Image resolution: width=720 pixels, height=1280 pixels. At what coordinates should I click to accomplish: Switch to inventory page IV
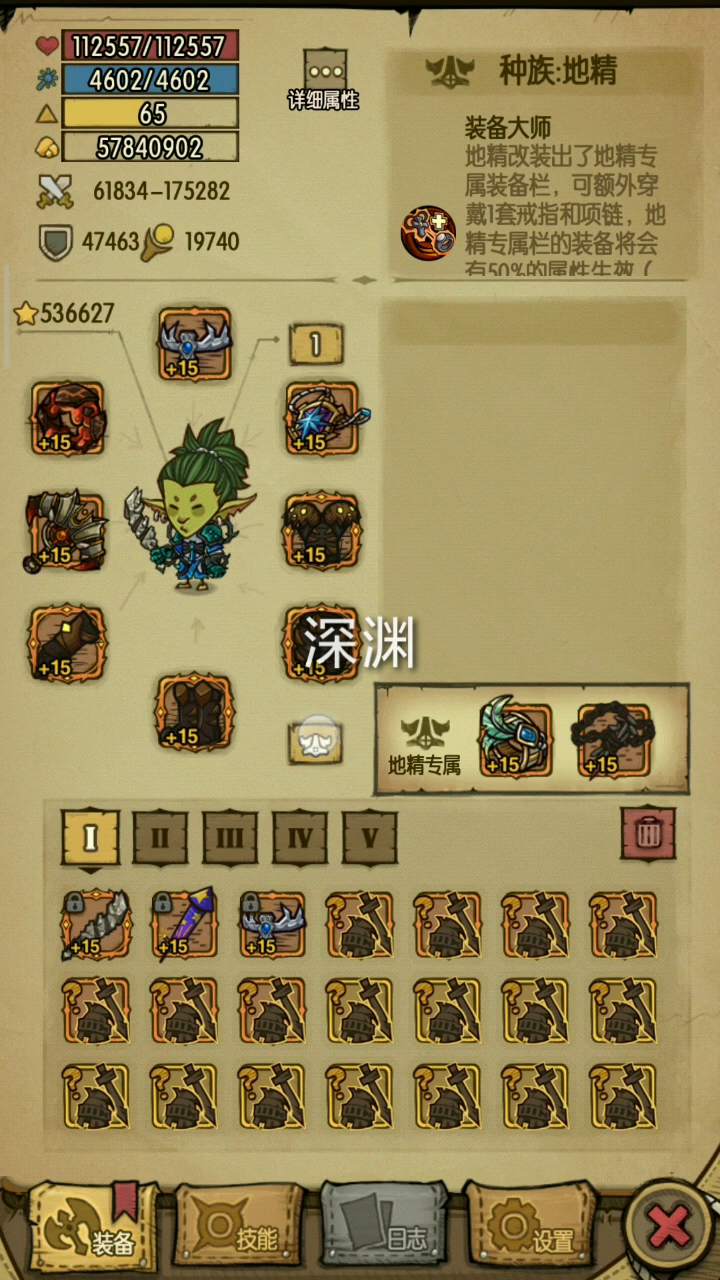point(300,837)
